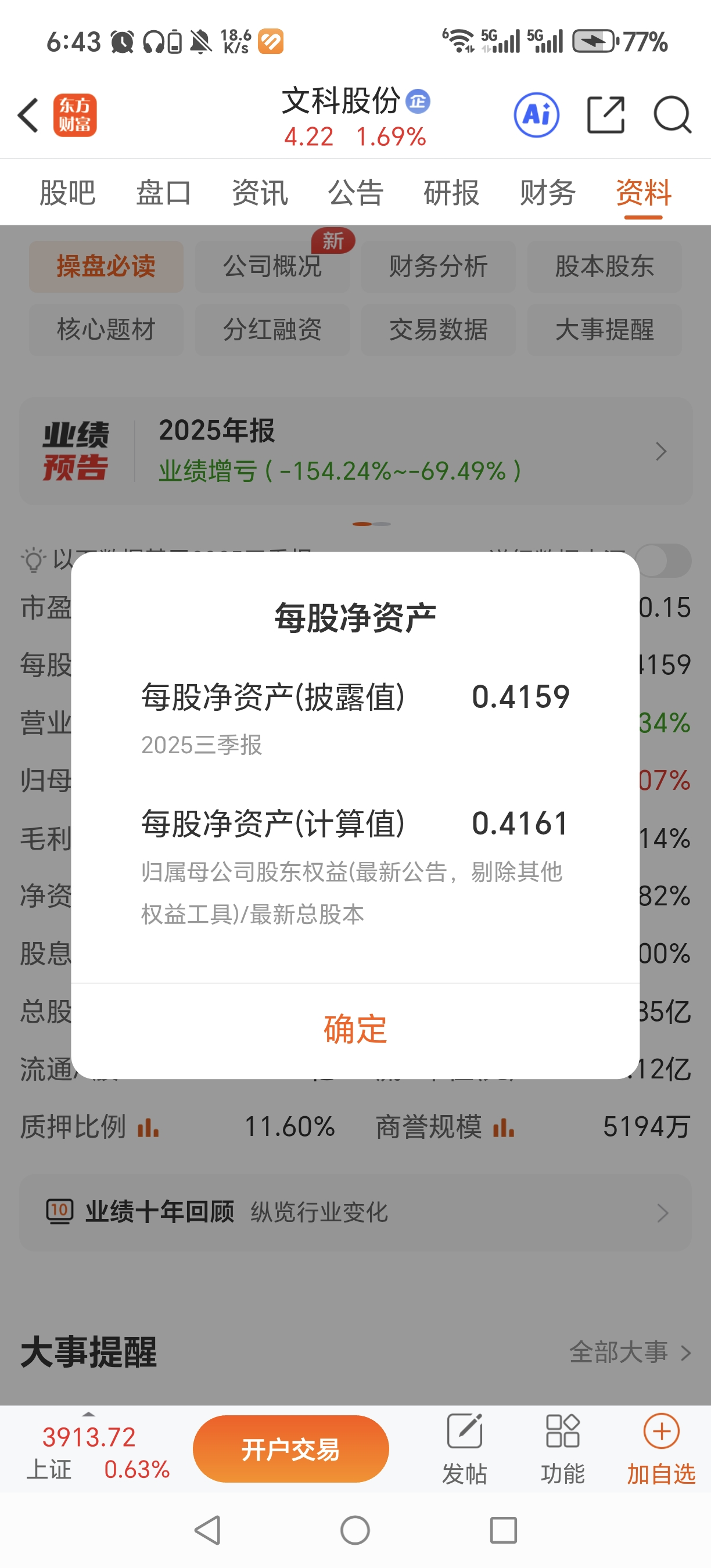Open 业绩十年回顾 row
This screenshot has height=1568, width=711.
[356, 1213]
